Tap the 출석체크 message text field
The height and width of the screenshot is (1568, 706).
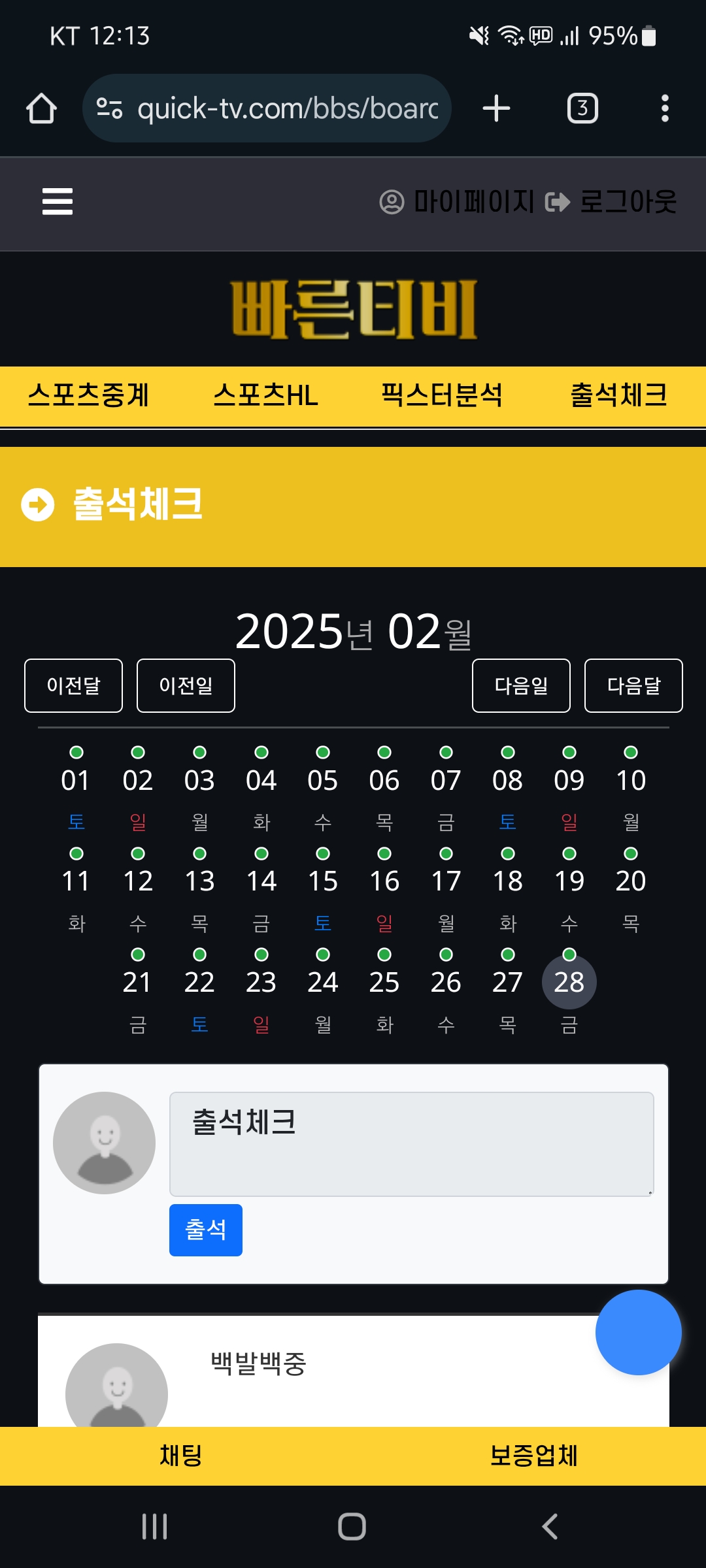coord(412,1144)
